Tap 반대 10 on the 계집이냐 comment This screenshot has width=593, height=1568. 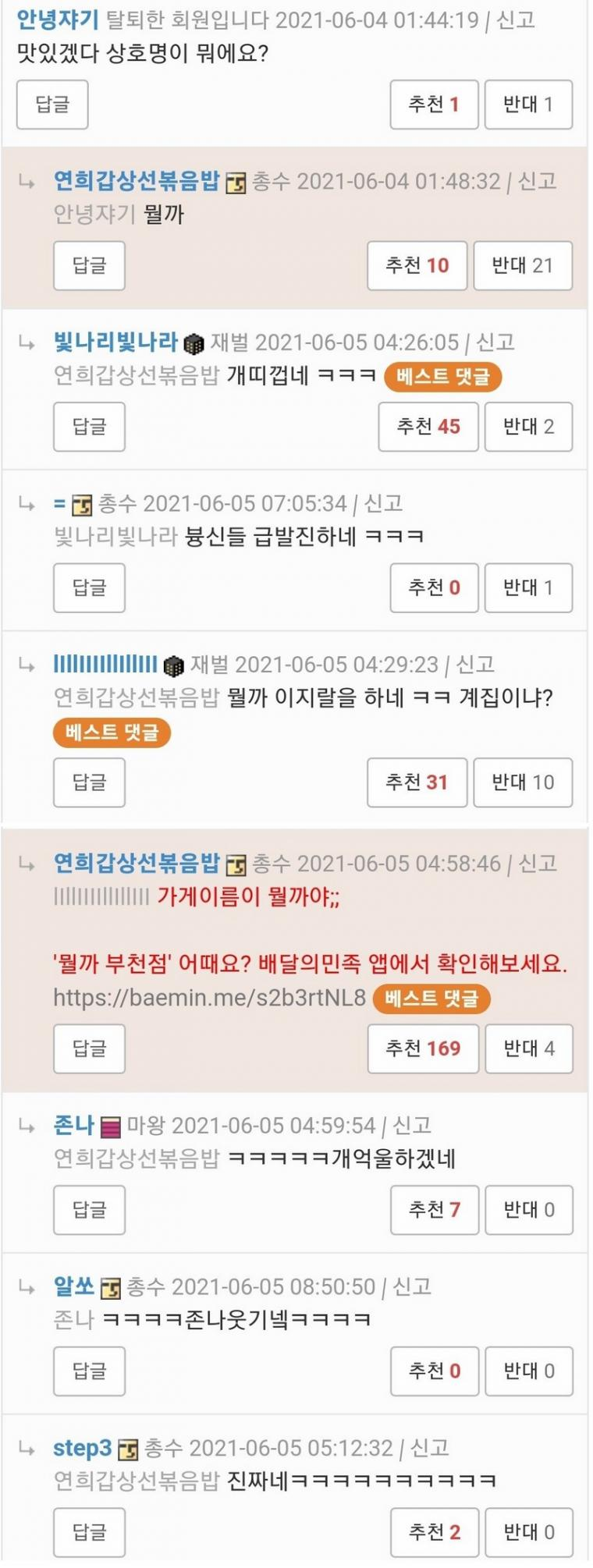pos(522,782)
